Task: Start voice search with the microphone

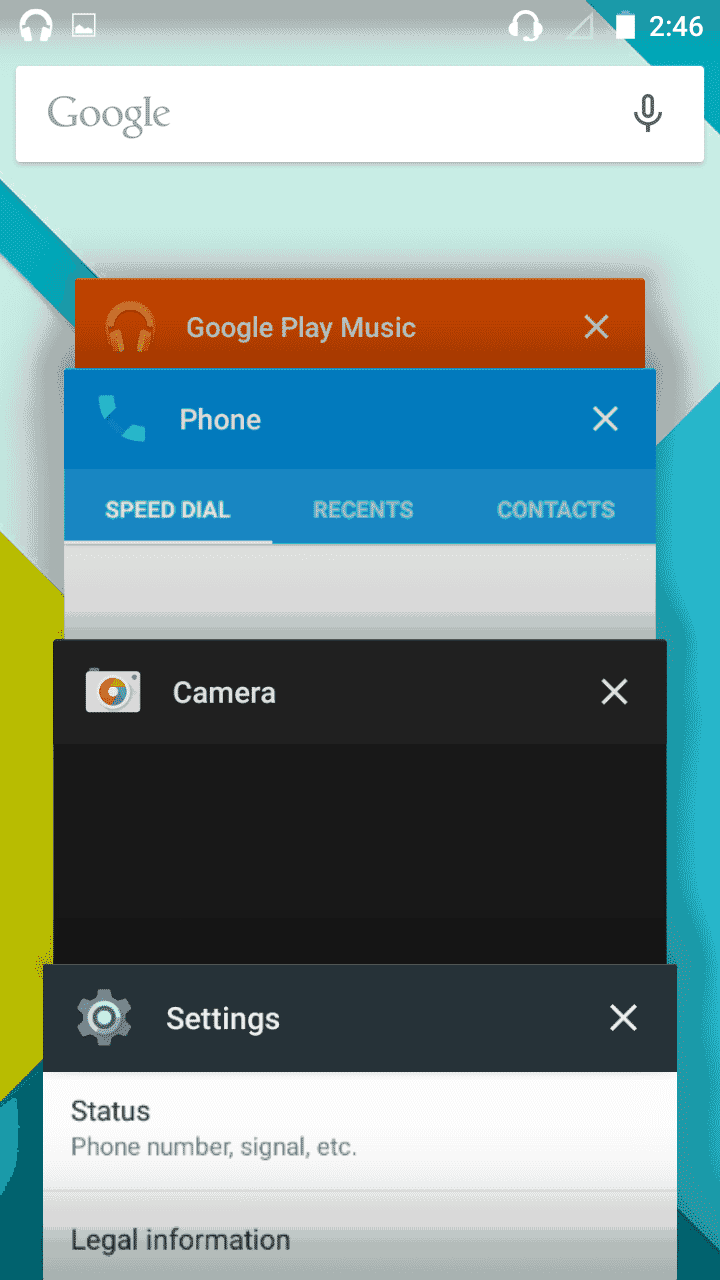Action: 647,114
